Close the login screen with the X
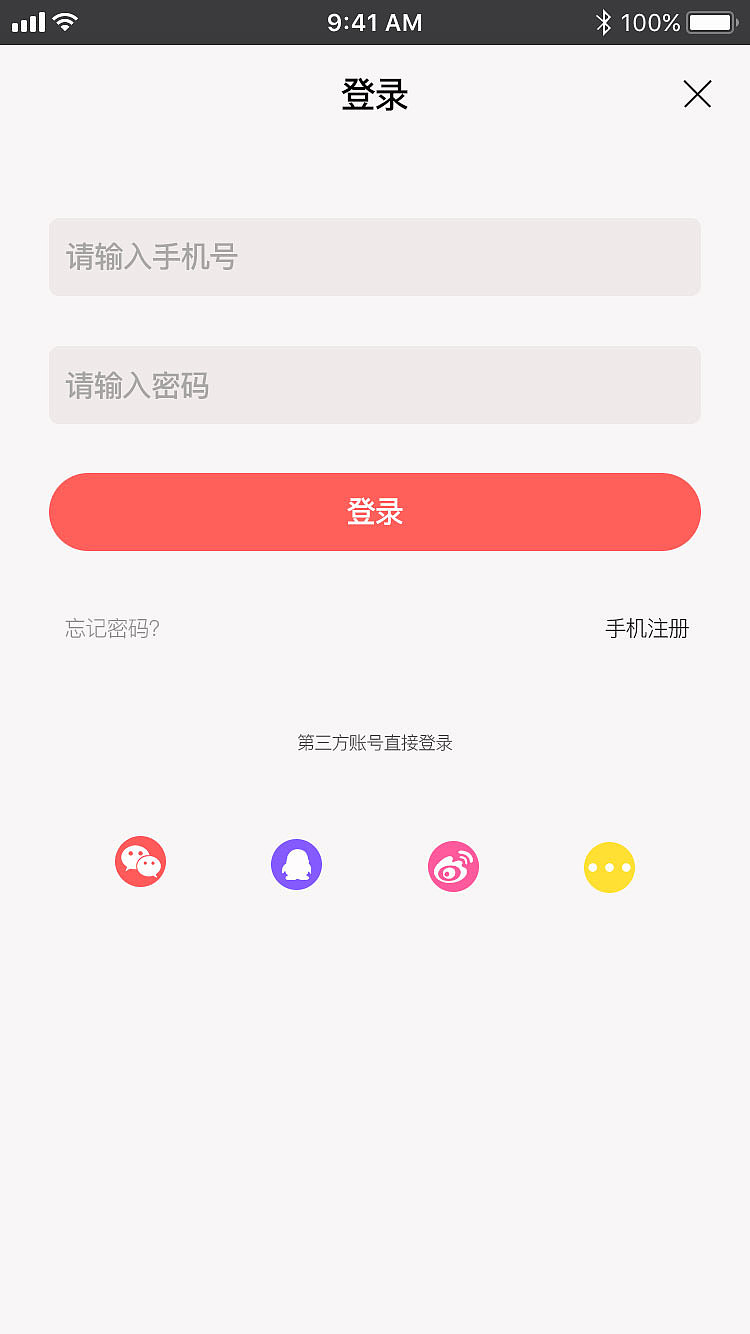 pyautogui.click(x=697, y=93)
